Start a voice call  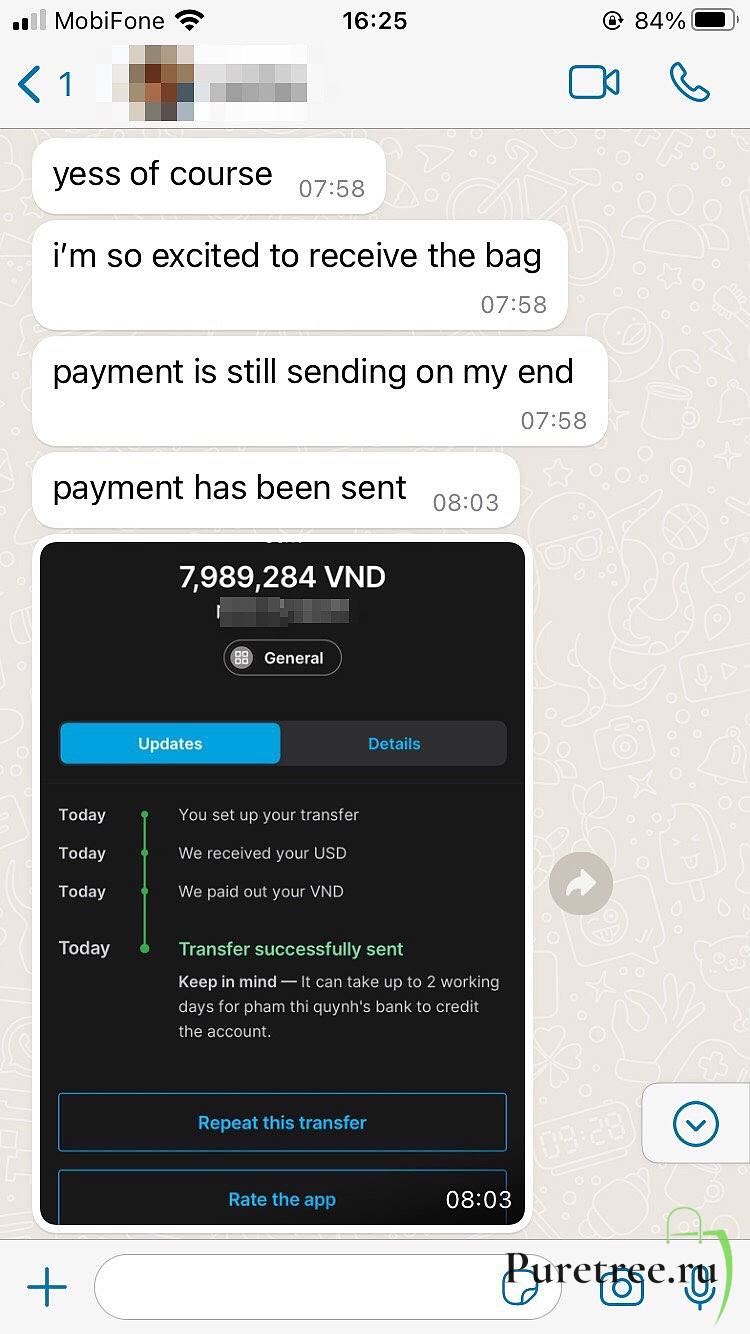pyautogui.click(x=689, y=83)
